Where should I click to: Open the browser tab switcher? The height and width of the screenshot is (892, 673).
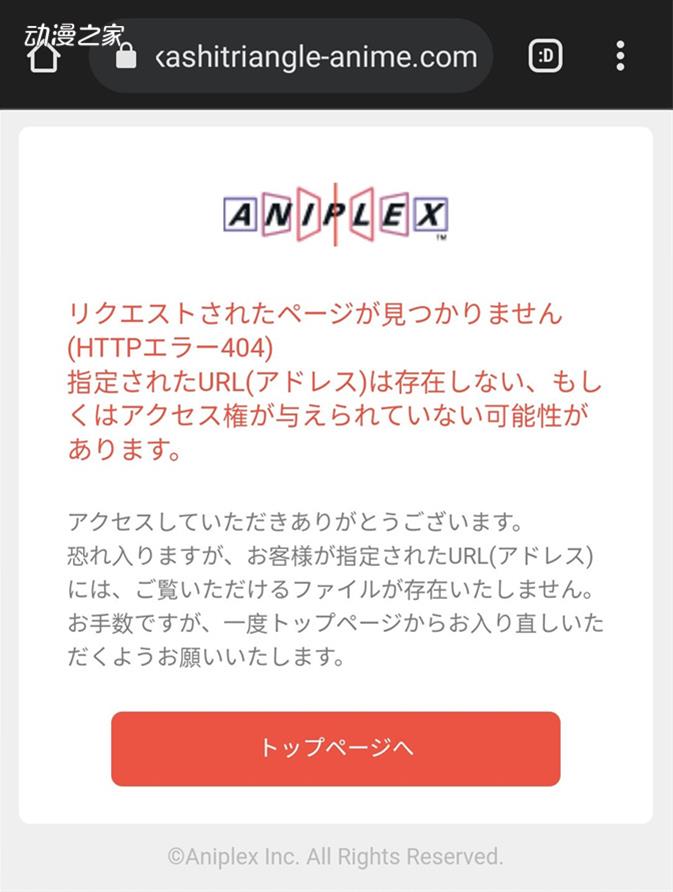point(546,56)
